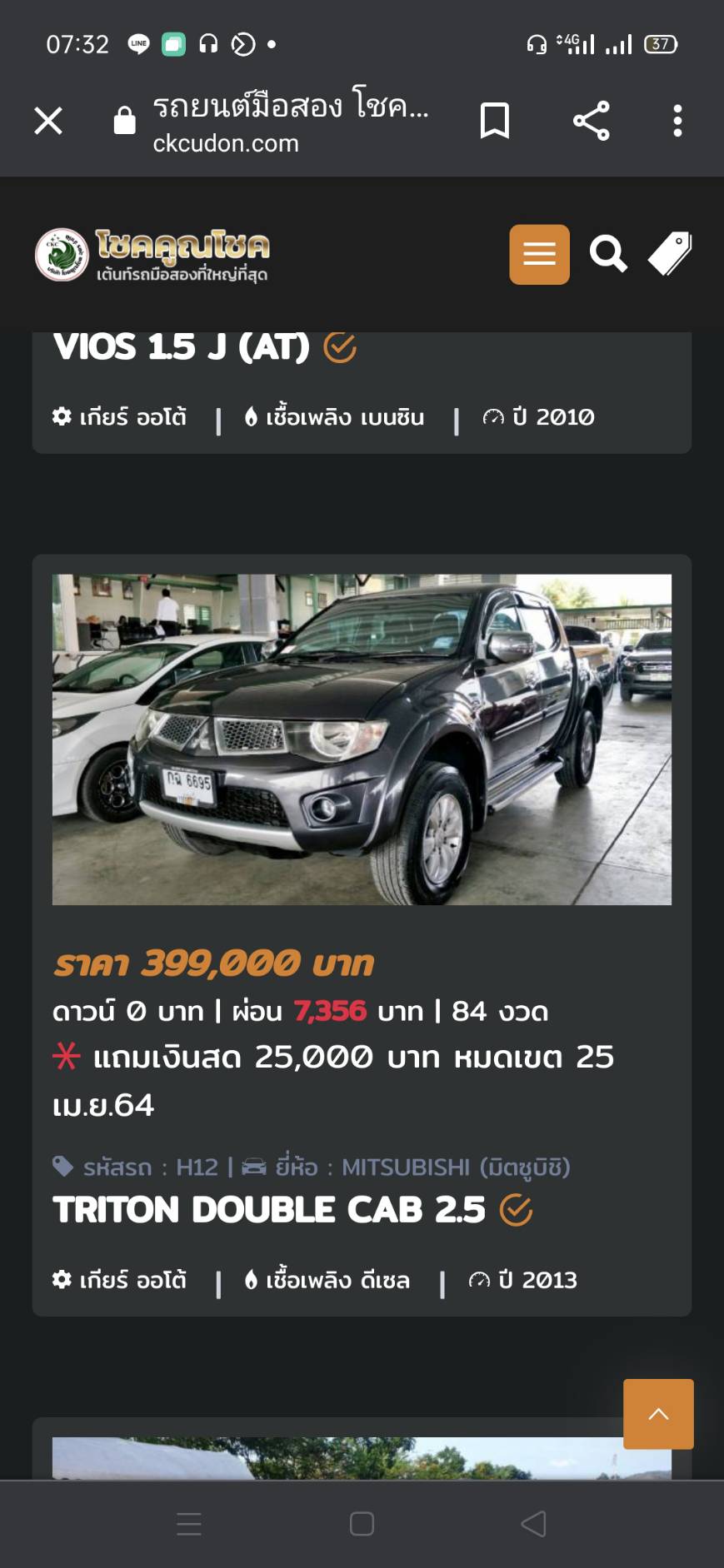Bookmark this web page

[494, 121]
